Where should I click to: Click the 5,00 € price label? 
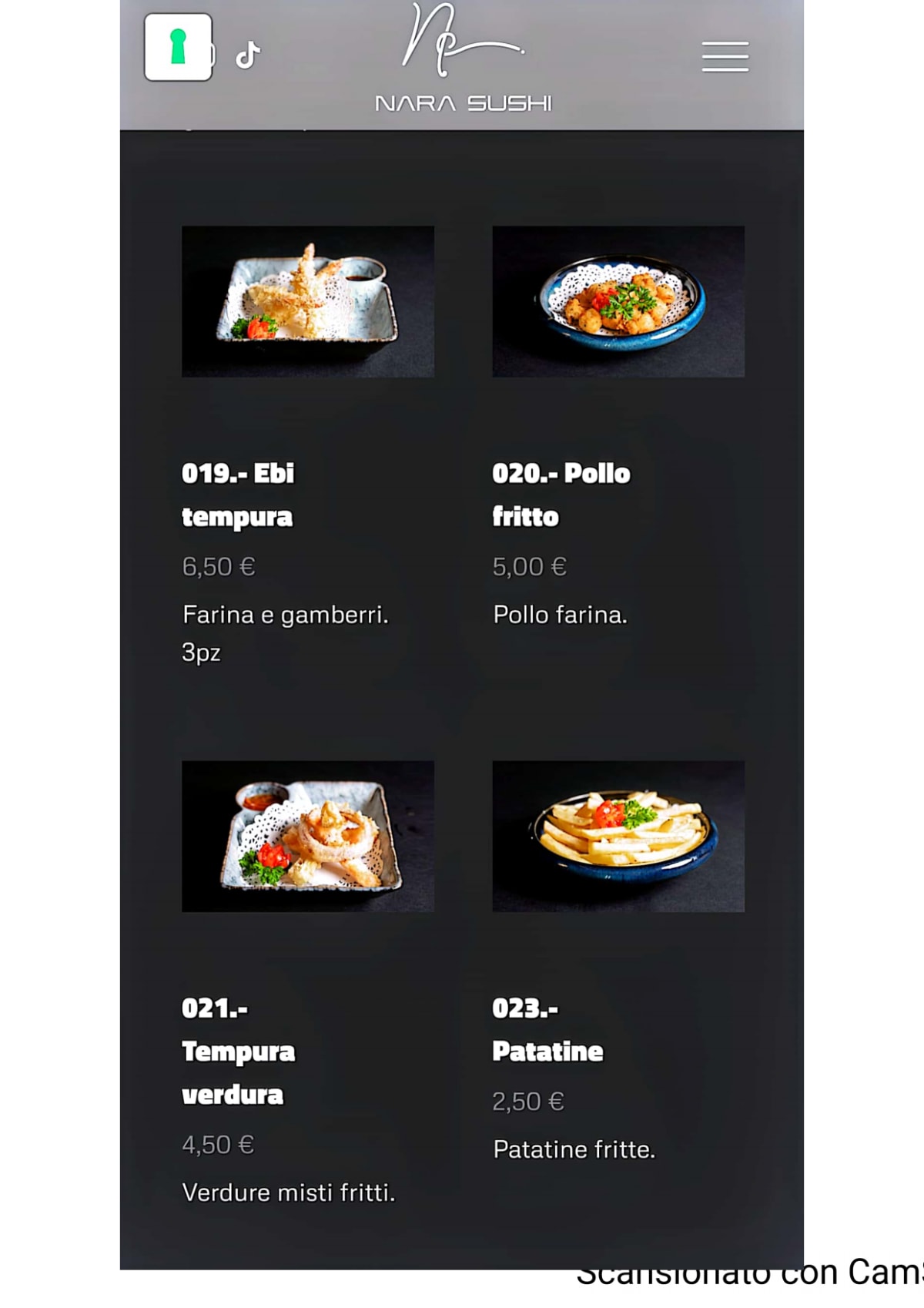pos(530,566)
